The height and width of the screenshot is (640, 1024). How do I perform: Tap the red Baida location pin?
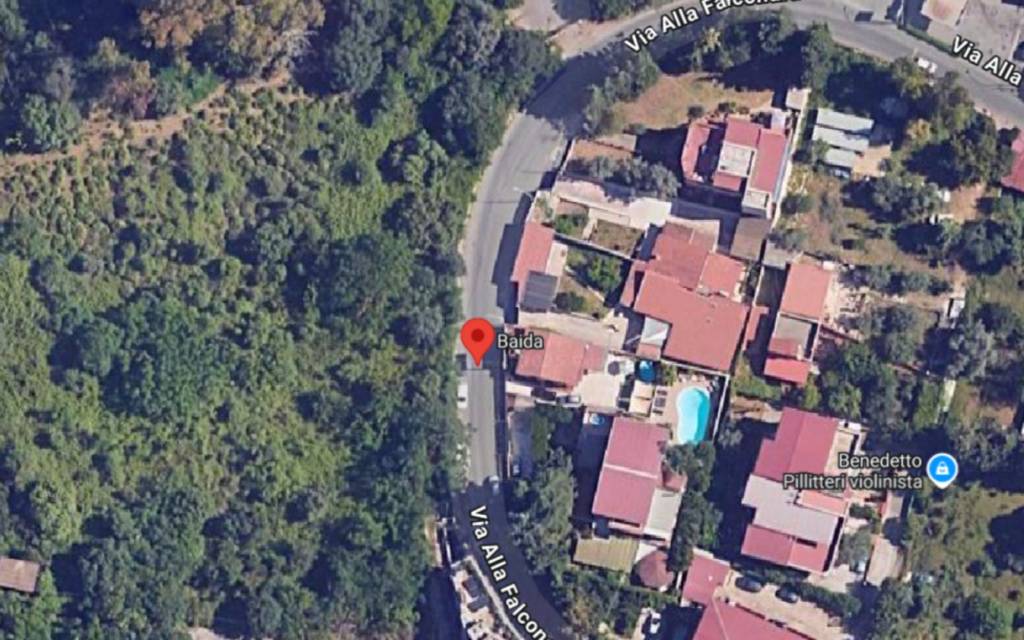coord(478,338)
